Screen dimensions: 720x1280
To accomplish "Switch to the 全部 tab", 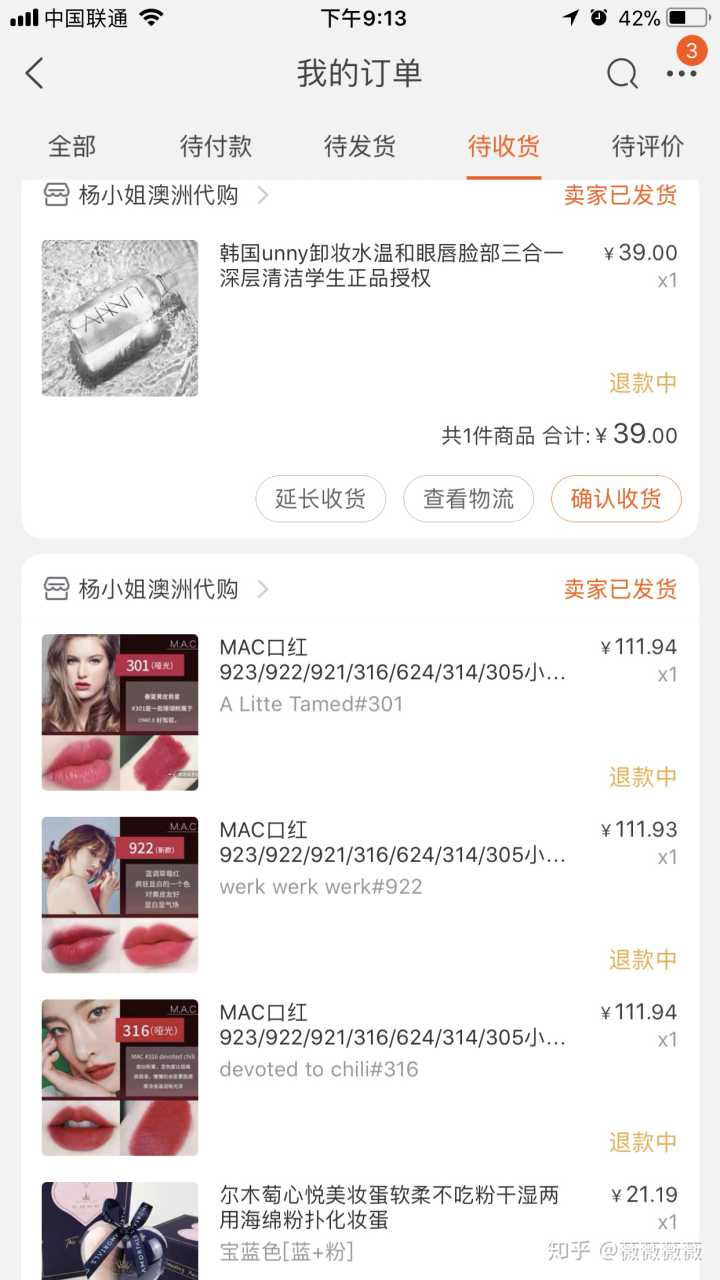I will coord(72,146).
